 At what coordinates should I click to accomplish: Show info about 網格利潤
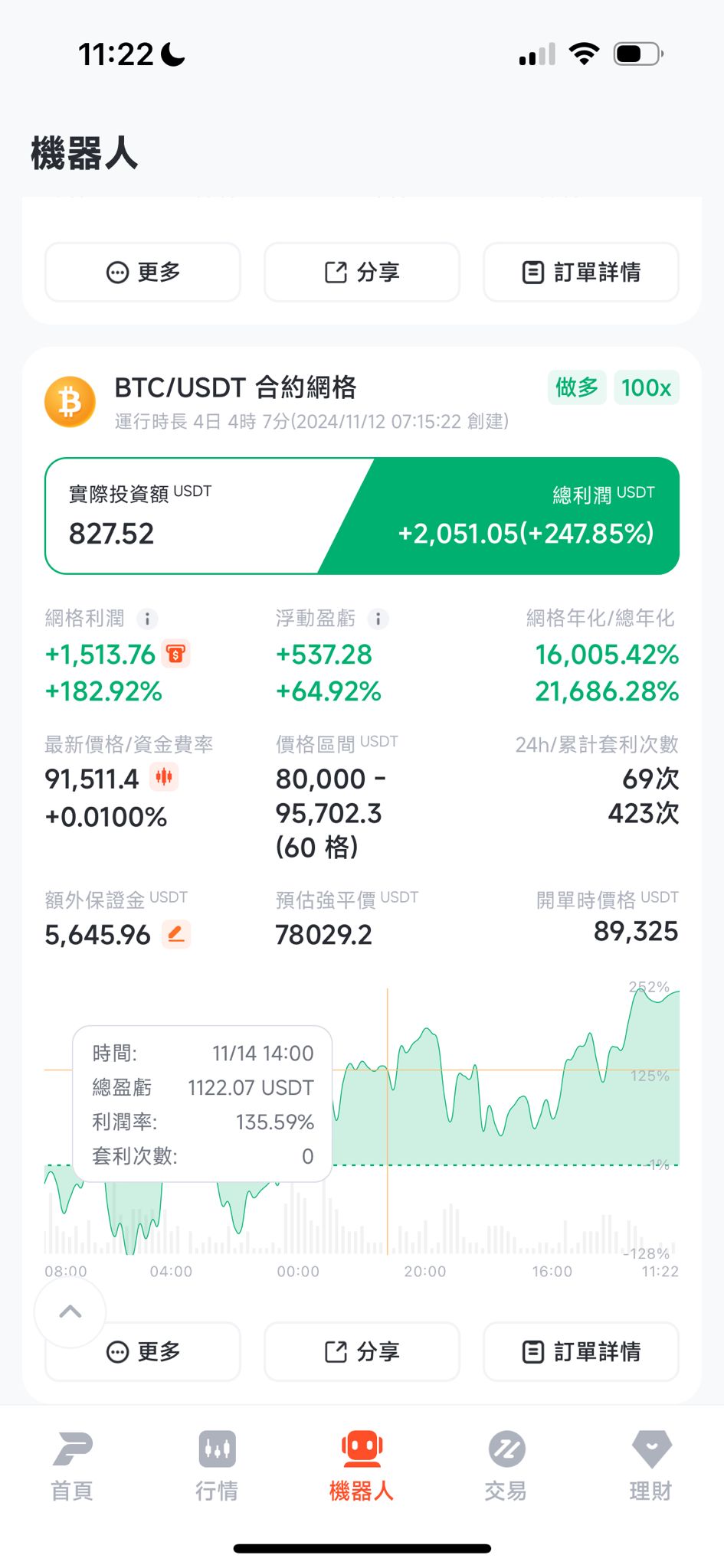pos(147,619)
